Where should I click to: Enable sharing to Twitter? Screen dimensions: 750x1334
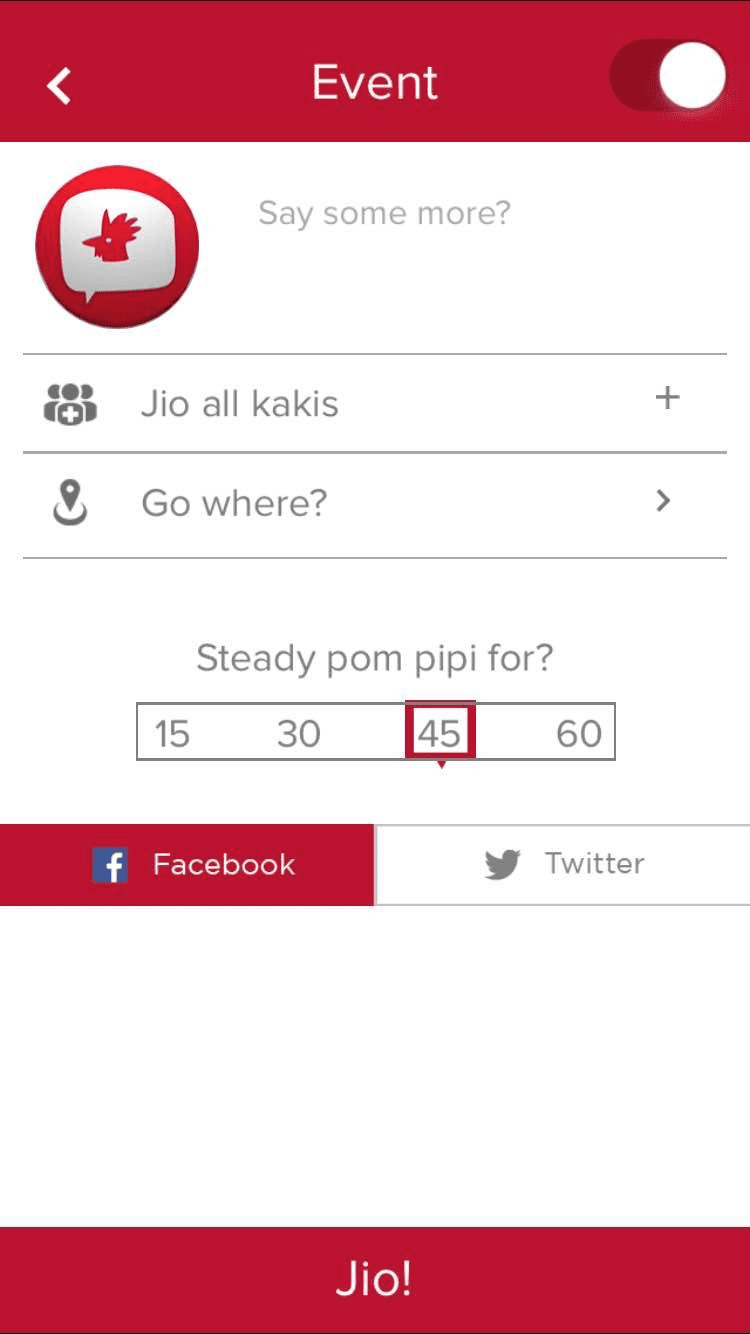click(x=563, y=865)
